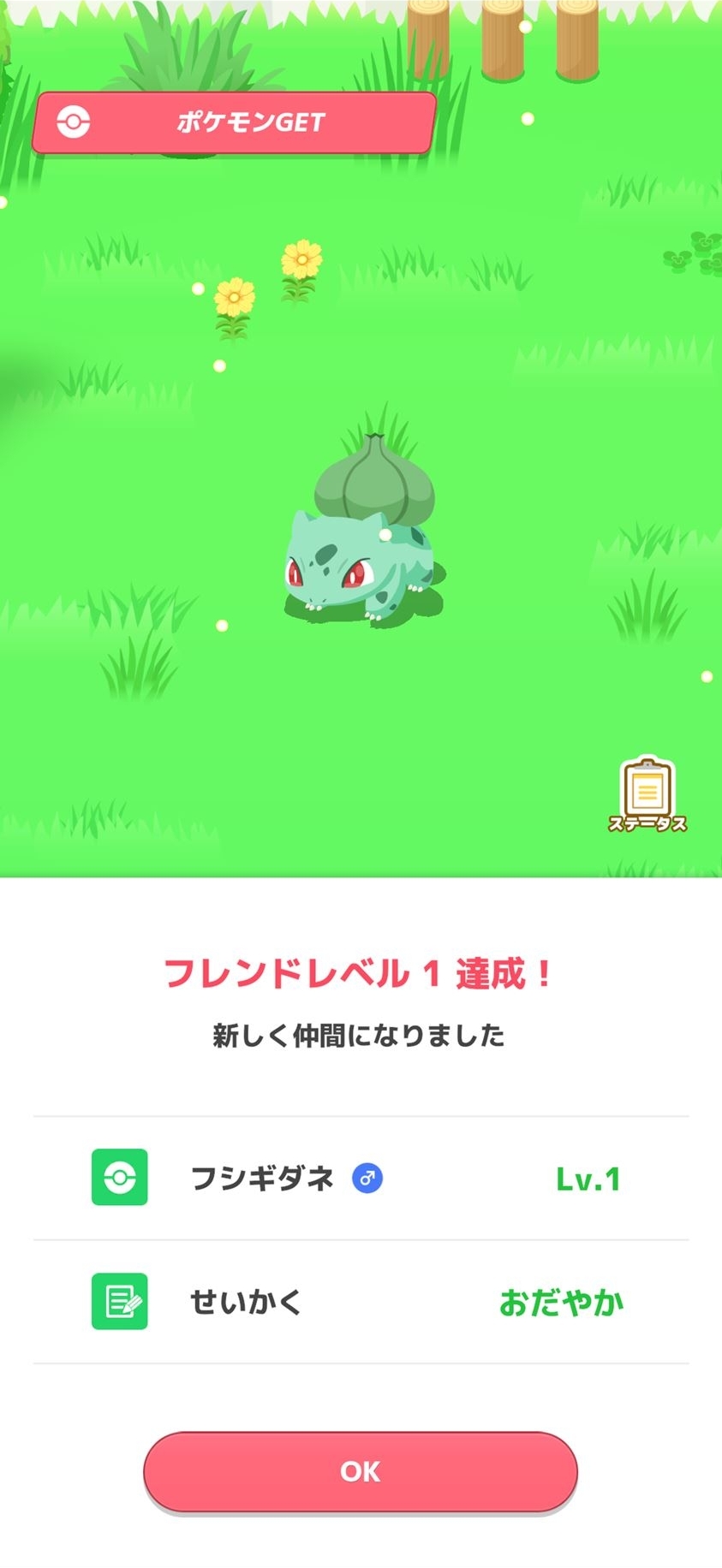The height and width of the screenshot is (1568, 722).
Task: Select the せいかく row
Action: click(x=246, y=1302)
